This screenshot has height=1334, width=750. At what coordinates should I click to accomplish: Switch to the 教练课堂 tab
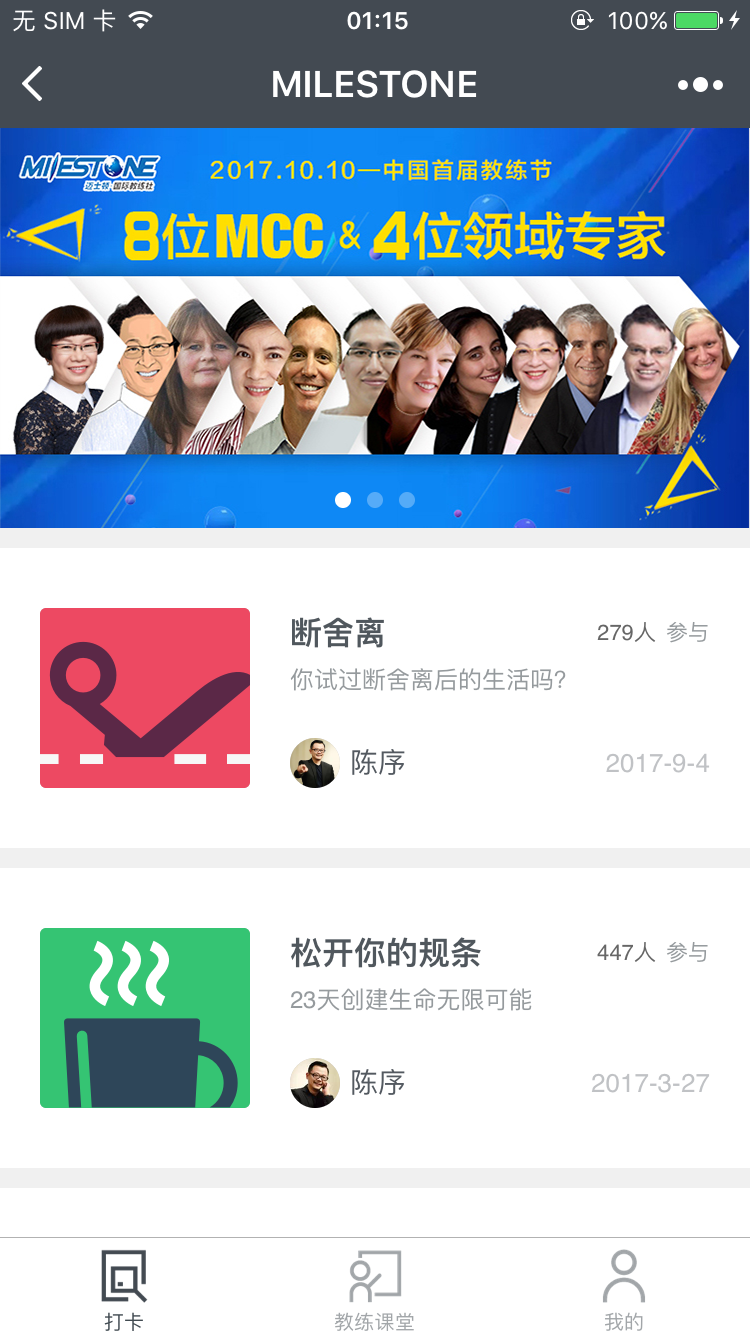[x=374, y=1290]
